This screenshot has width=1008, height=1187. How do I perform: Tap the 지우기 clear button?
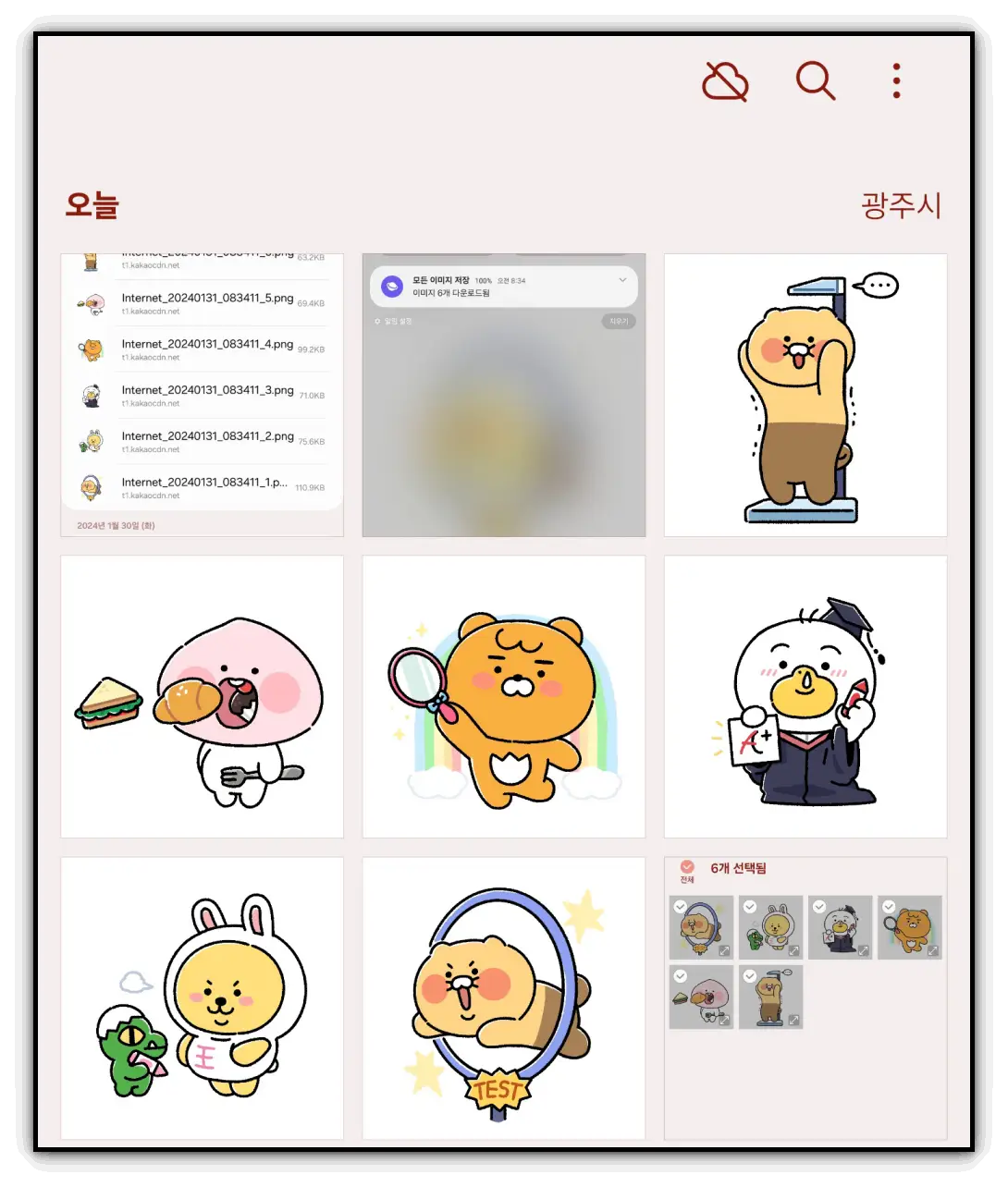coord(620,320)
